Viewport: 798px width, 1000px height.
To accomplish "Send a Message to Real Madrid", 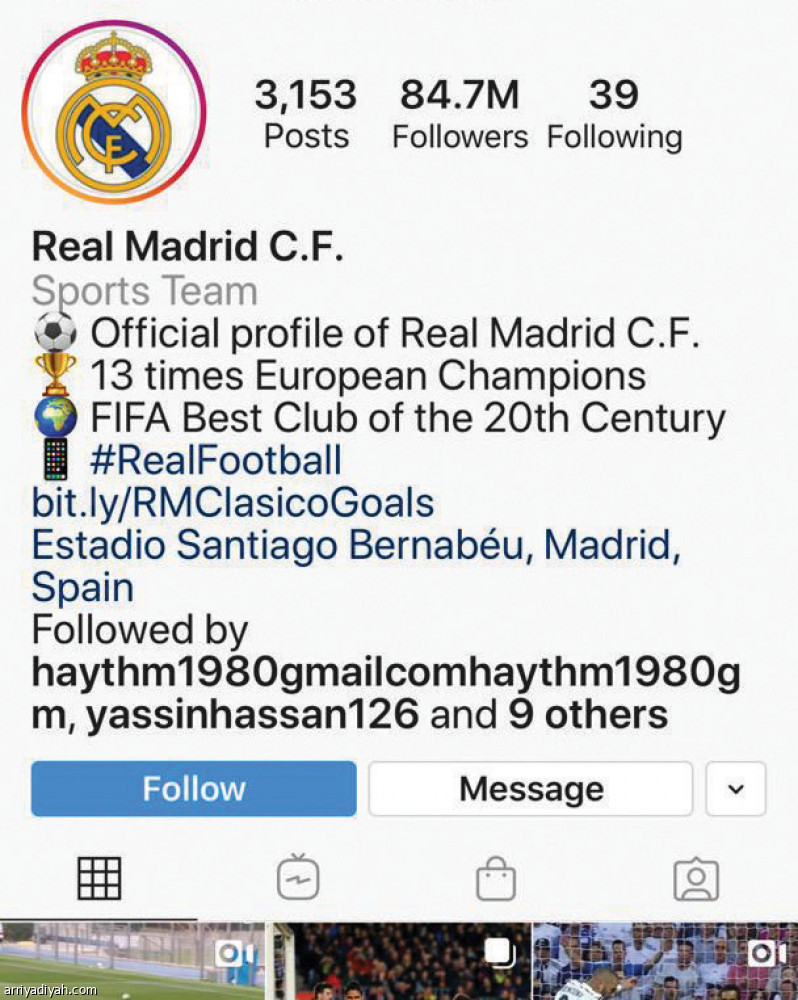I will (x=530, y=788).
